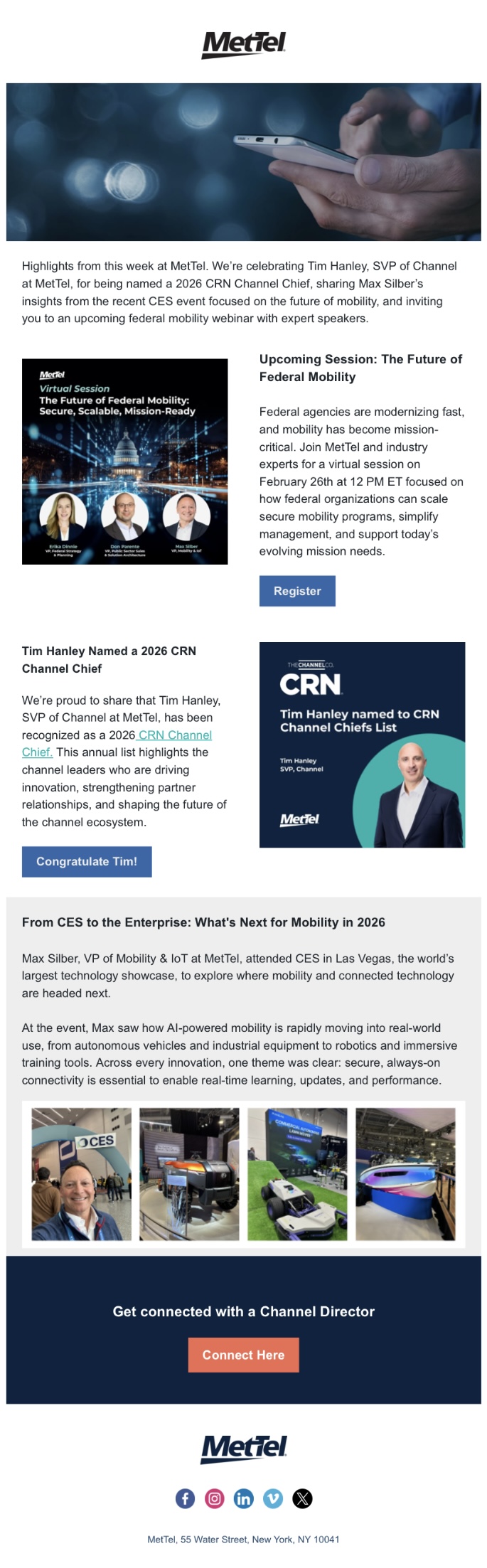Open MetTel's Facebook page icon
487x1568 pixels.
[x=185, y=1498]
